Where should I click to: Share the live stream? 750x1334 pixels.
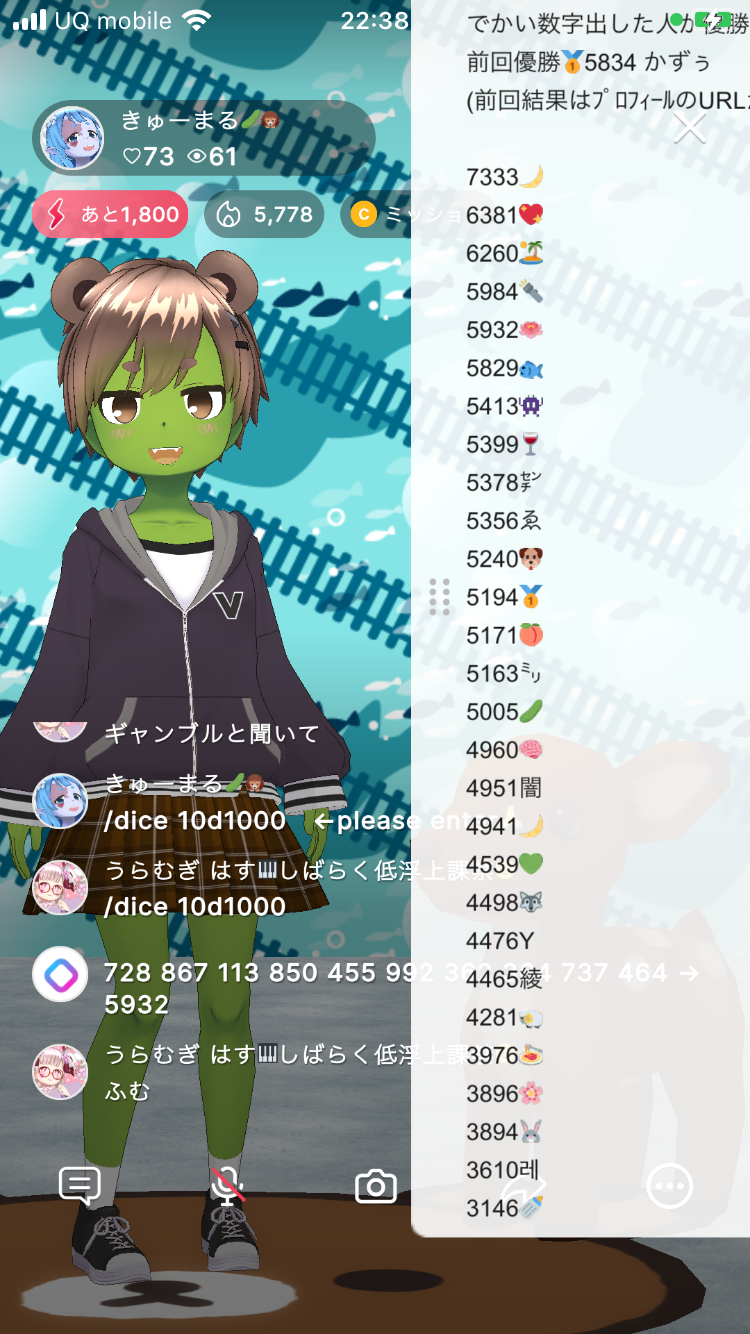522,1187
